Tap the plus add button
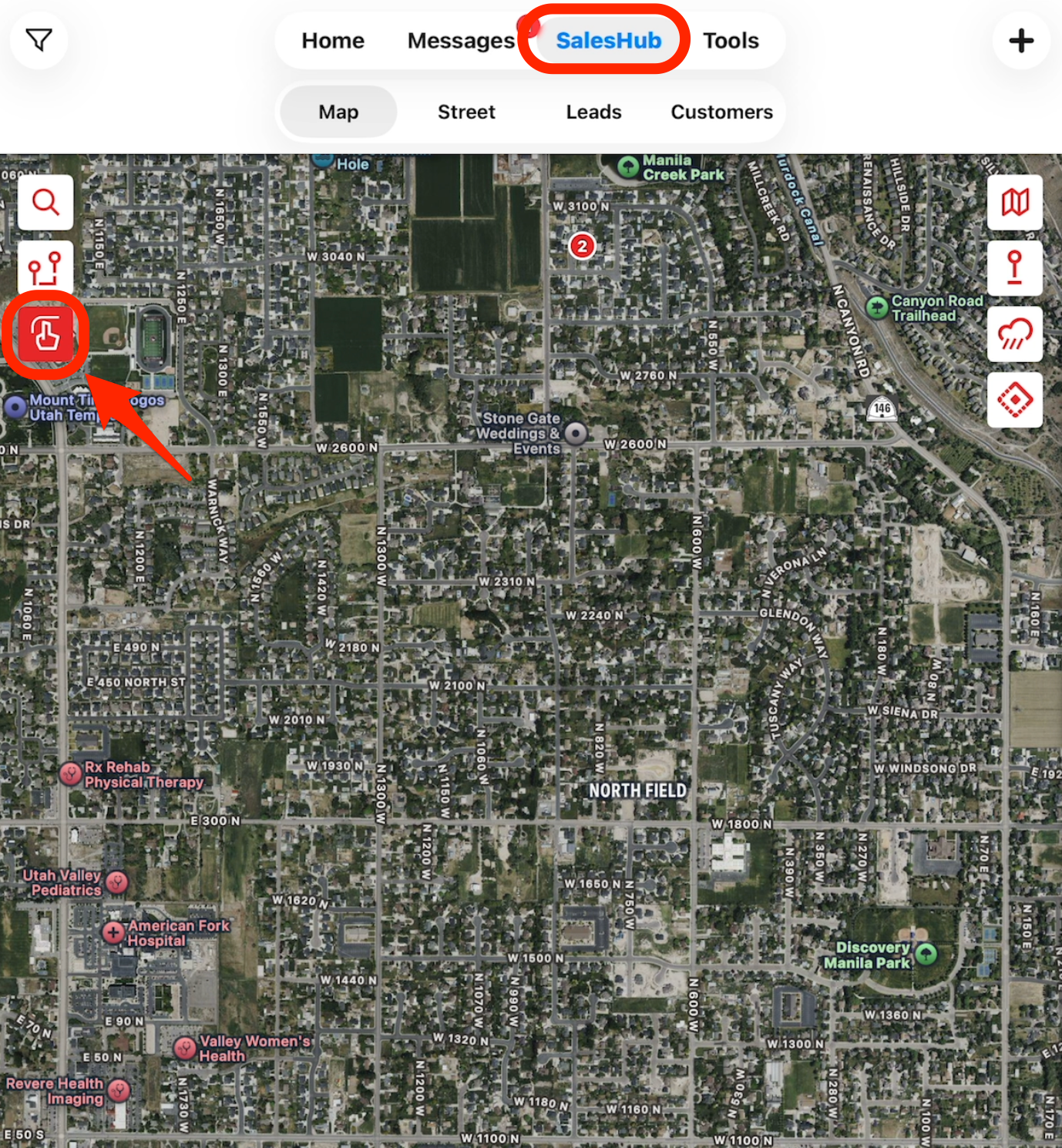This screenshot has height=1148, width=1062. point(1021,40)
